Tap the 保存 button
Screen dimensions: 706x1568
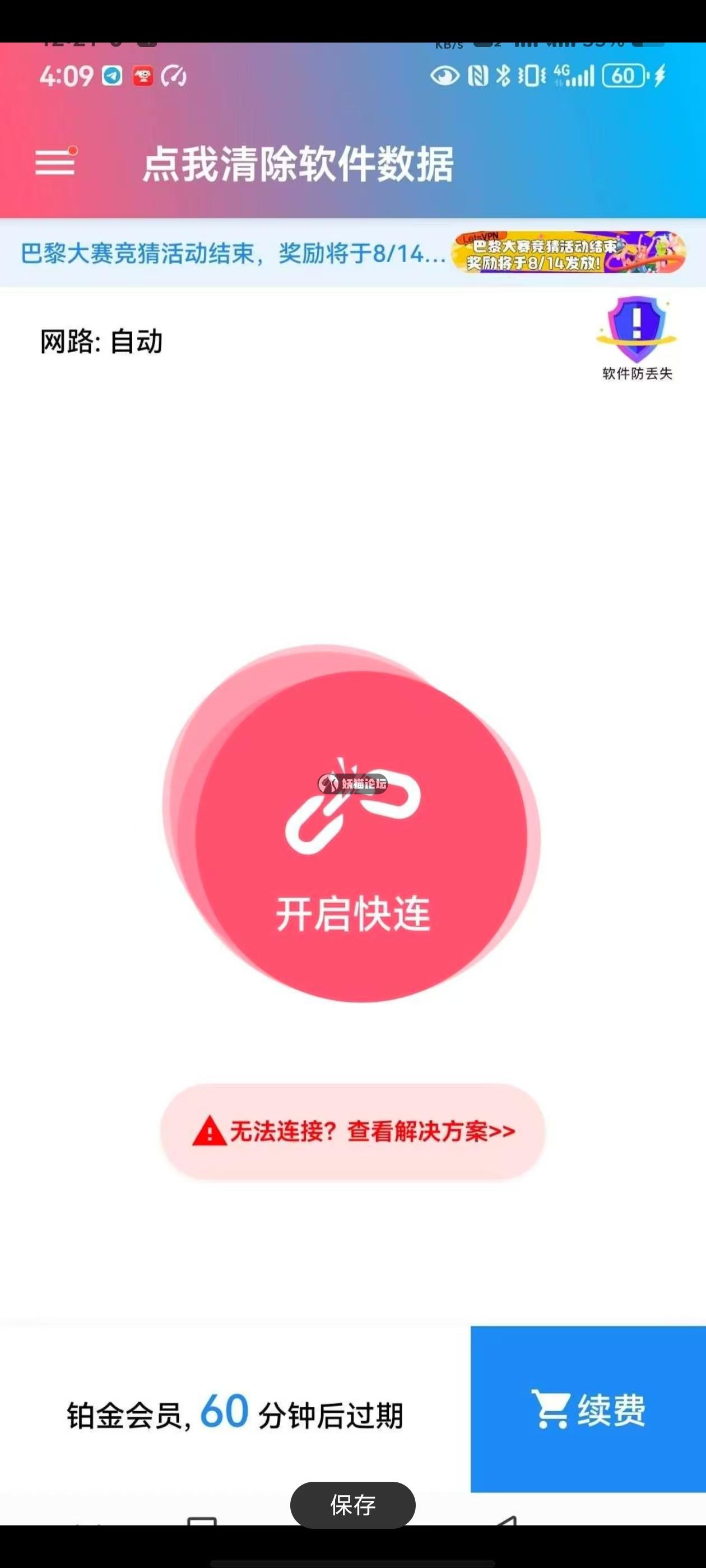pyautogui.click(x=352, y=1505)
